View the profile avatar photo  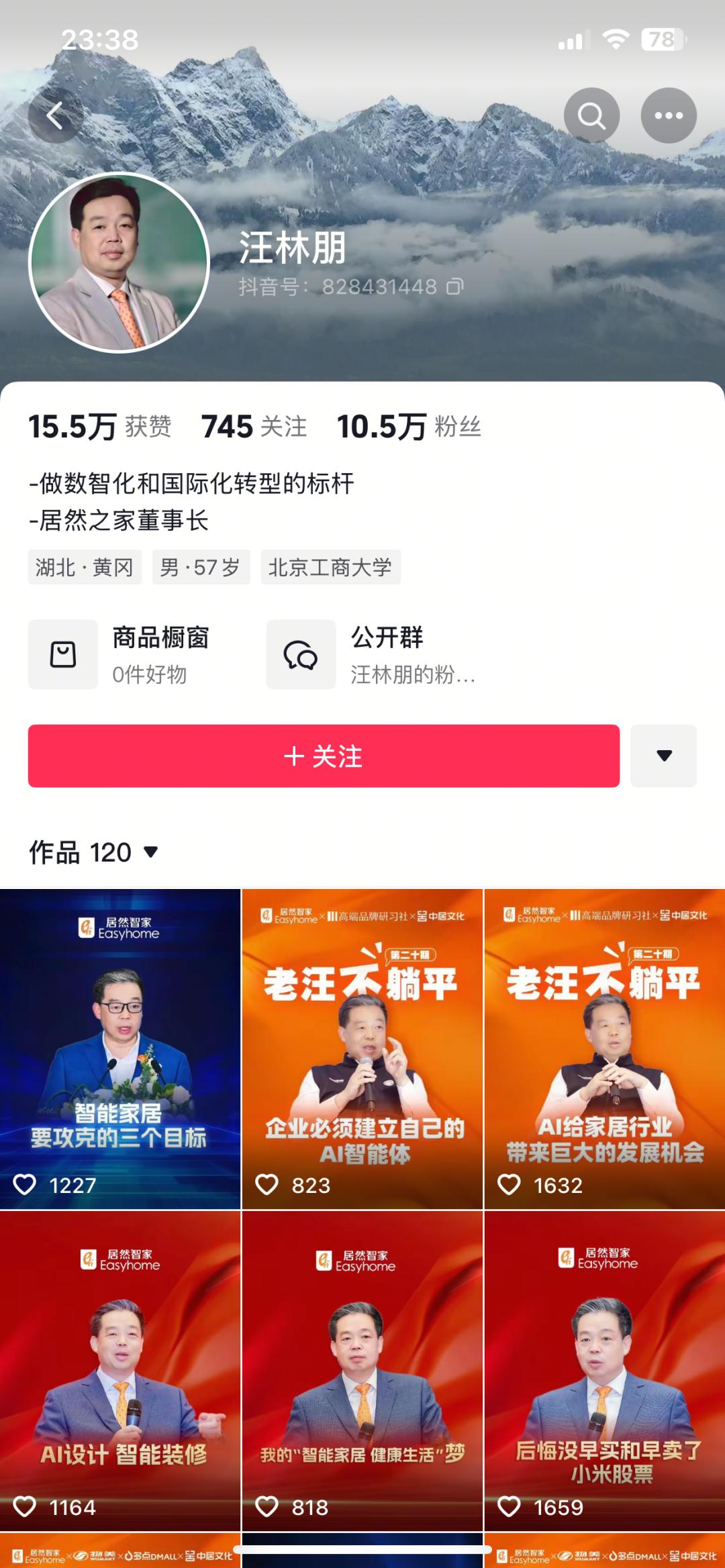[119, 263]
